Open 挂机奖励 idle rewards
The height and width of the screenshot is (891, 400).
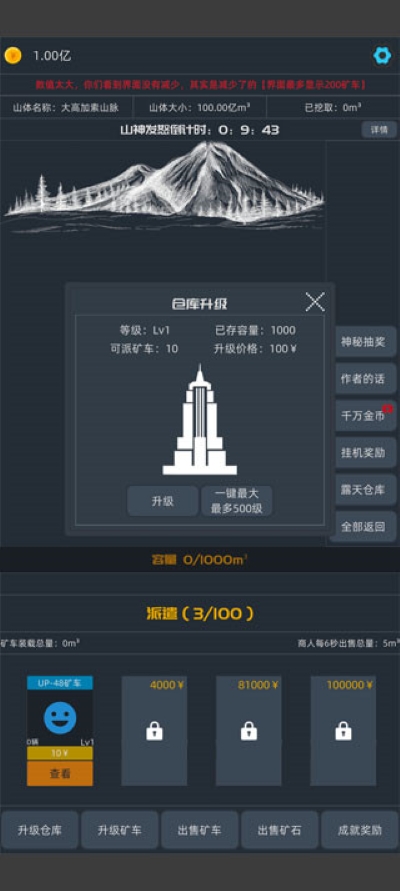[x=366, y=452]
